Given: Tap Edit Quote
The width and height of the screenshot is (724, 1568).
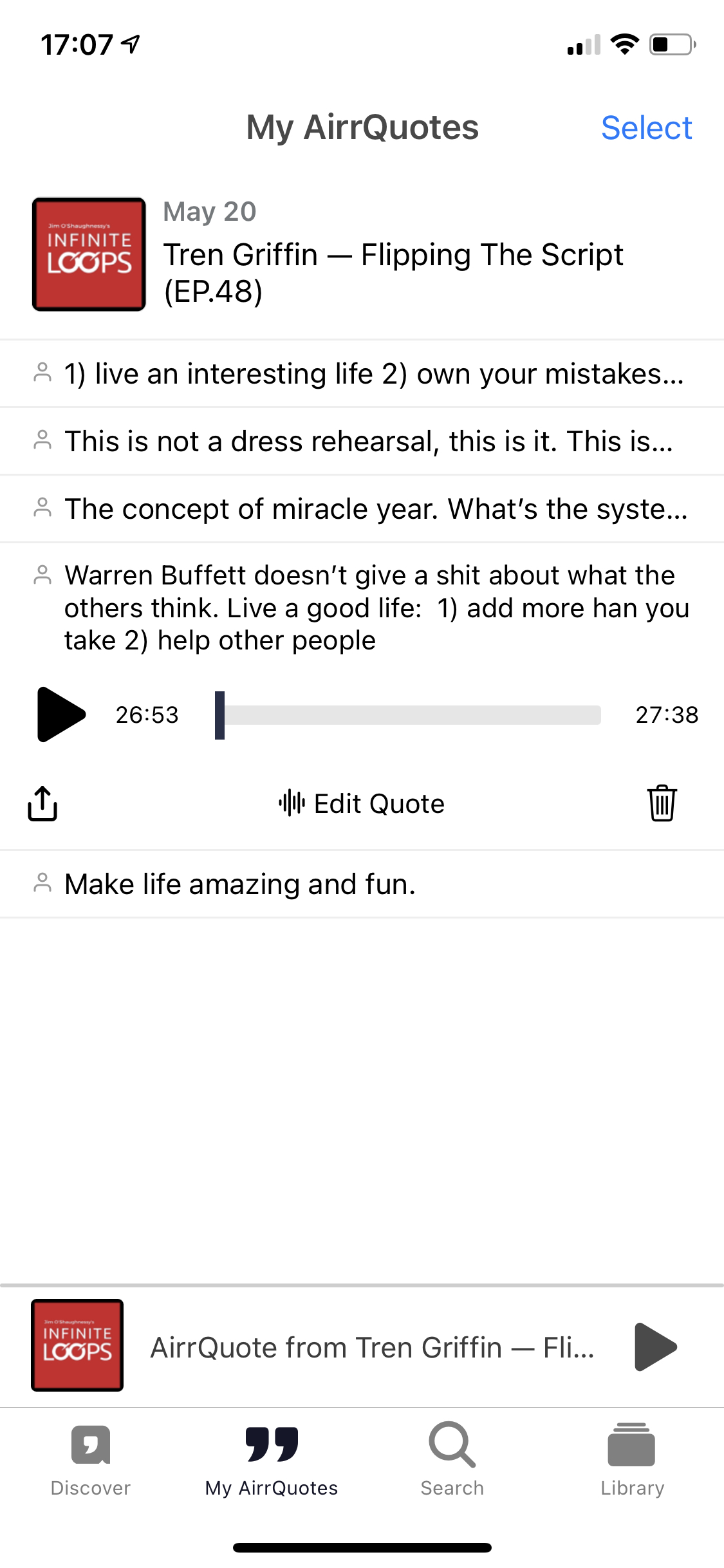Looking at the screenshot, I should (362, 803).
